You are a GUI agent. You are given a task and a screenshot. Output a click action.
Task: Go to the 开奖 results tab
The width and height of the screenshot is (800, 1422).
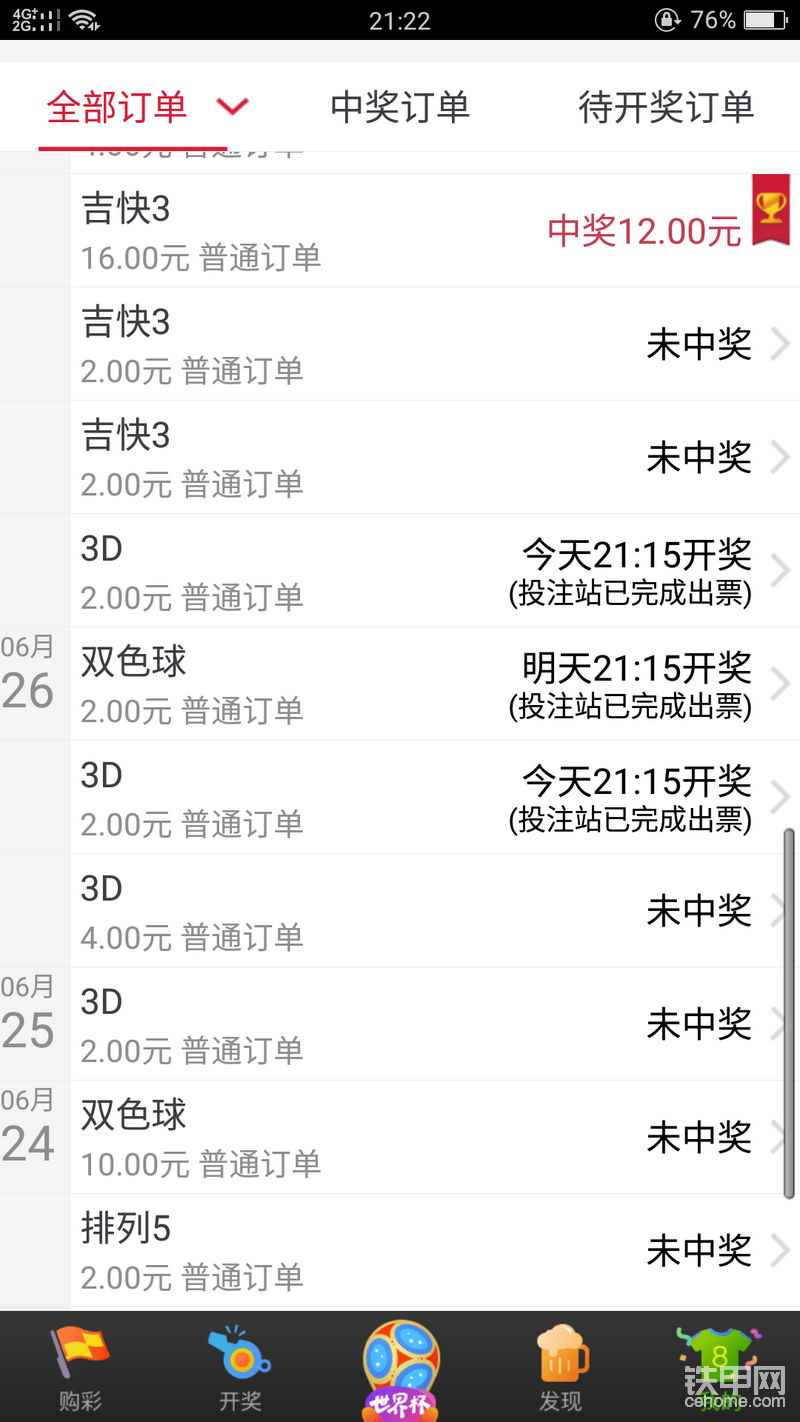click(x=240, y=1367)
